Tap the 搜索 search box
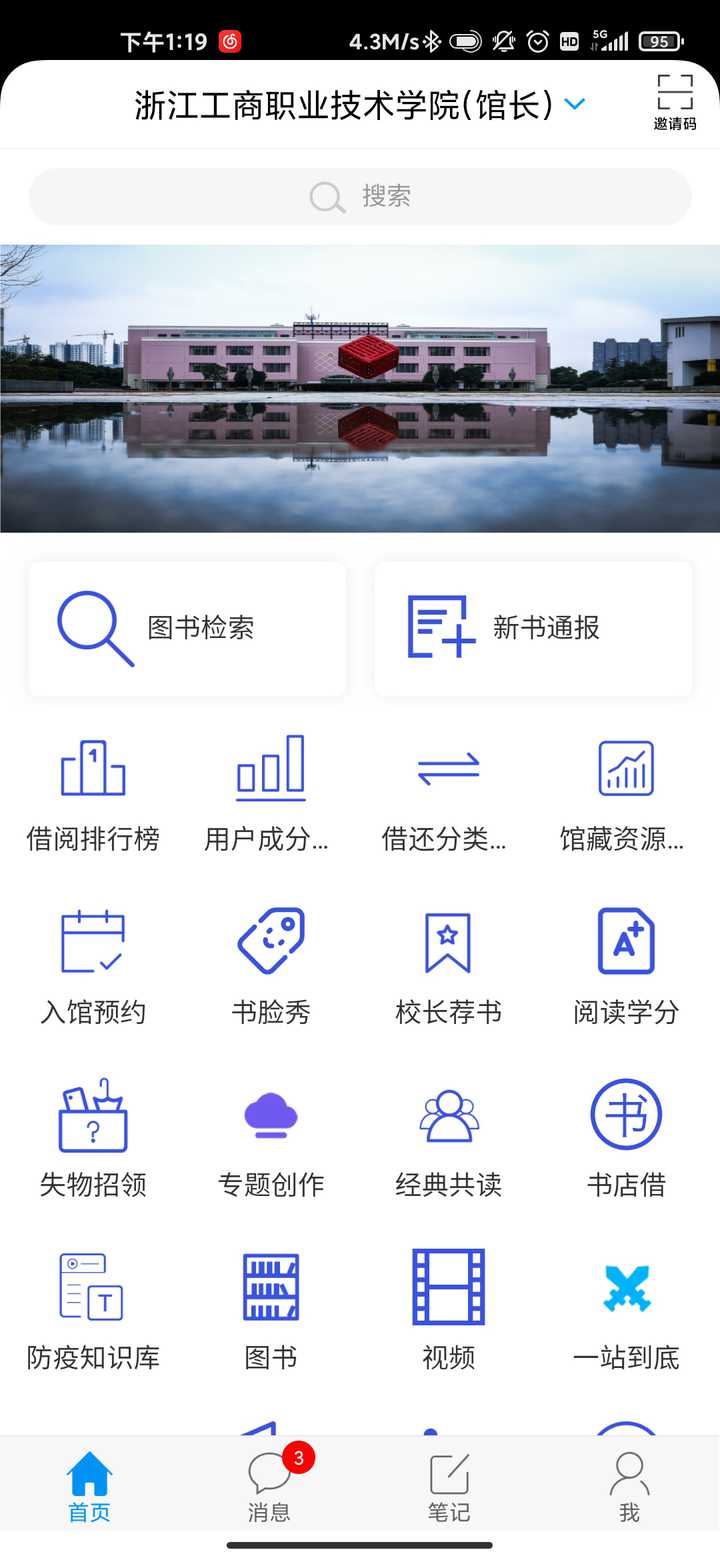The width and height of the screenshot is (720, 1560). click(x=360, y=196)
